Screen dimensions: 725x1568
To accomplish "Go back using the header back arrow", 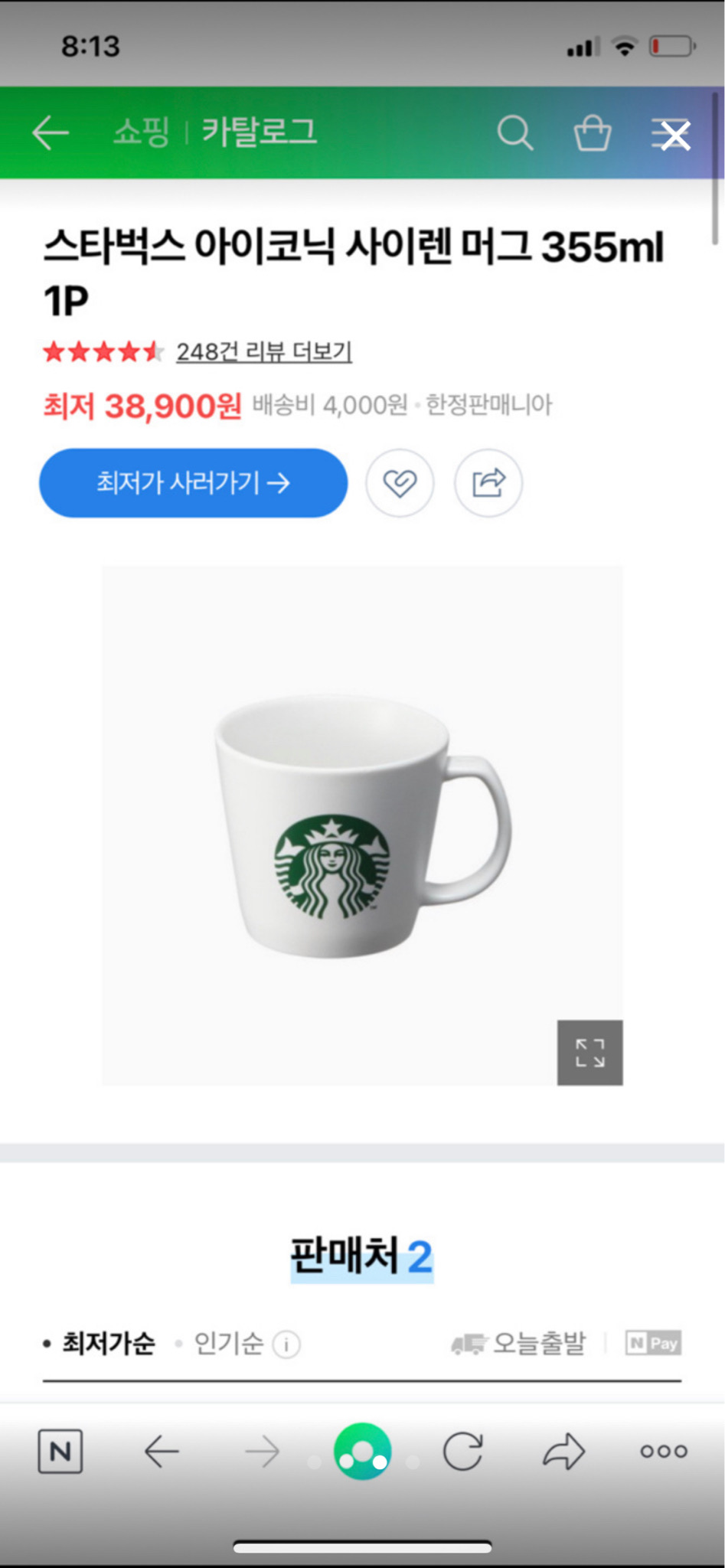I will (x=49, y=132).
